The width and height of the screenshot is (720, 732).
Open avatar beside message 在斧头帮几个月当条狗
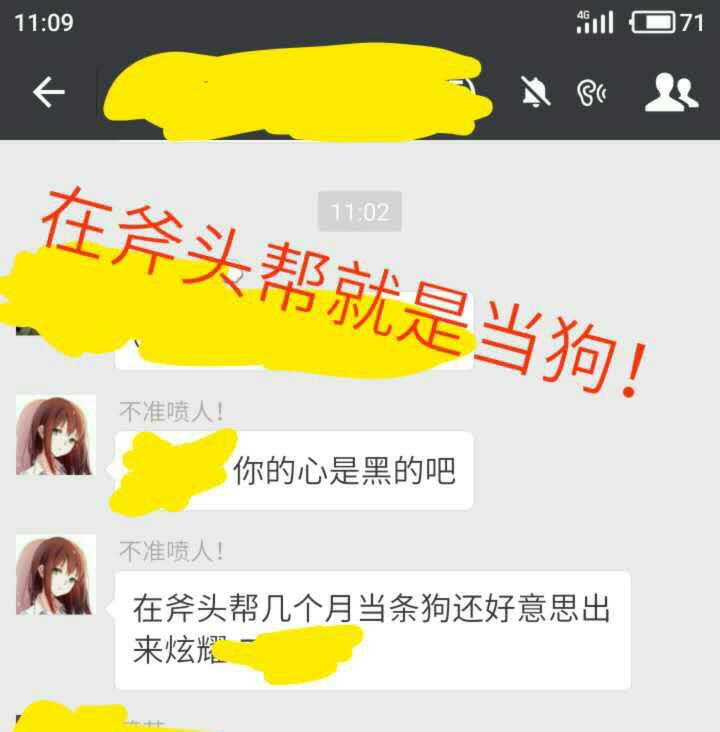pyautogui.click(x=56, y=574)
